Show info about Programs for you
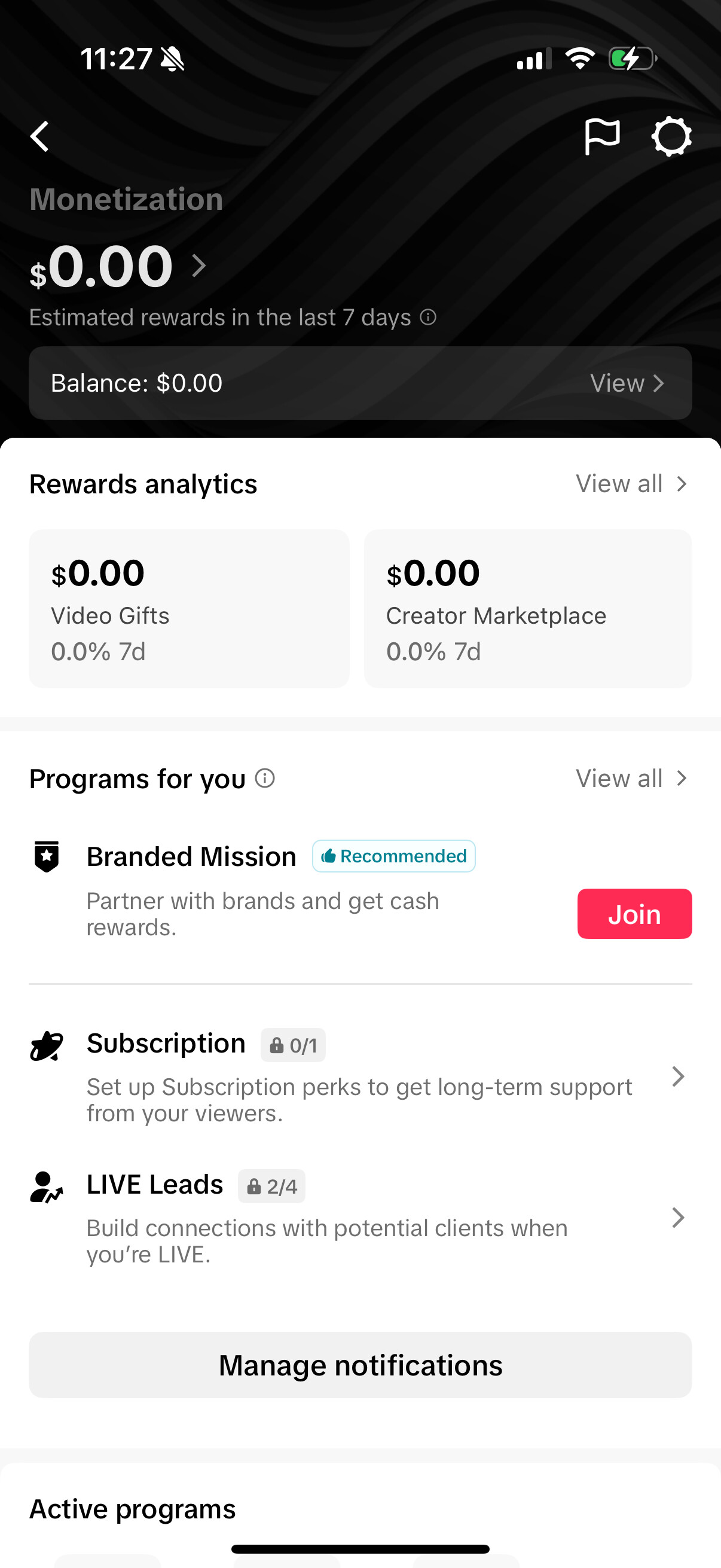Screen dimensions: 721x1568 [265, 778]
